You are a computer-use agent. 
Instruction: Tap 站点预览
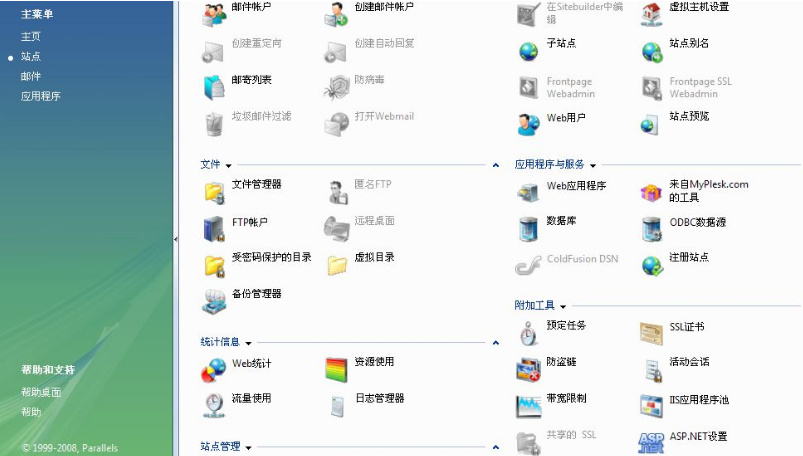[x=689, y=117]
